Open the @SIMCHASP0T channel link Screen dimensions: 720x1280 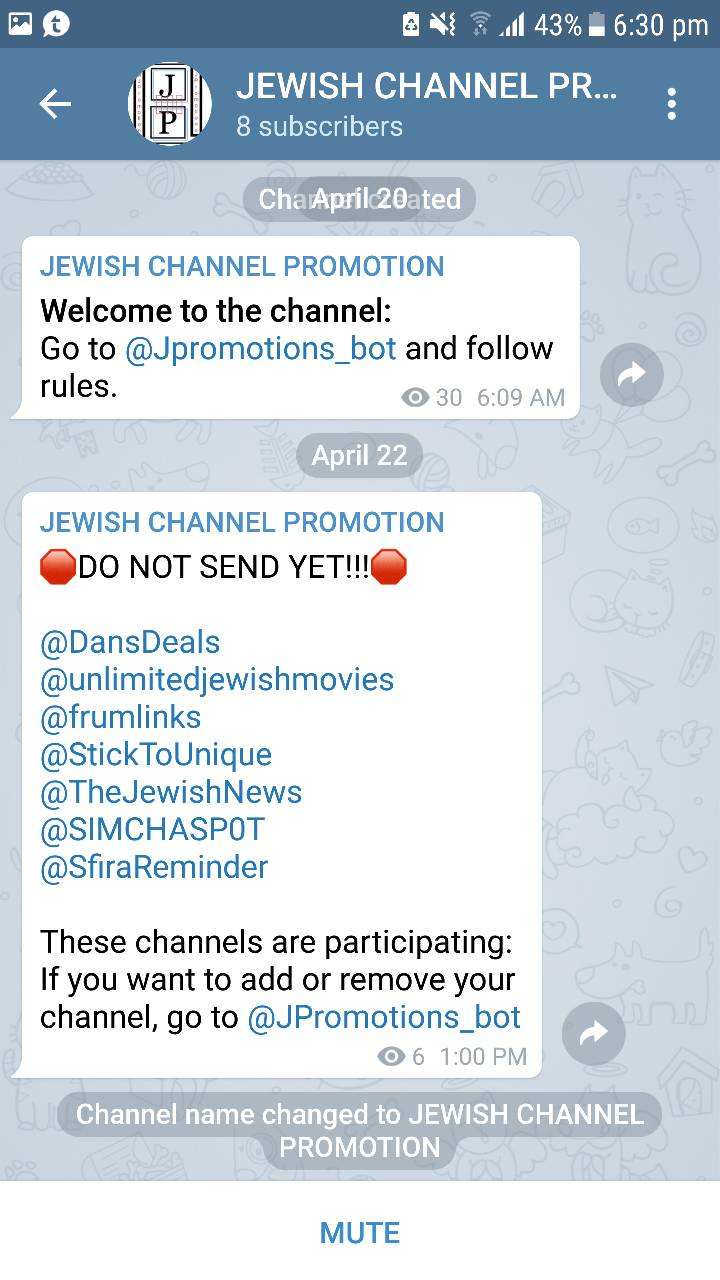pos(152,829)
